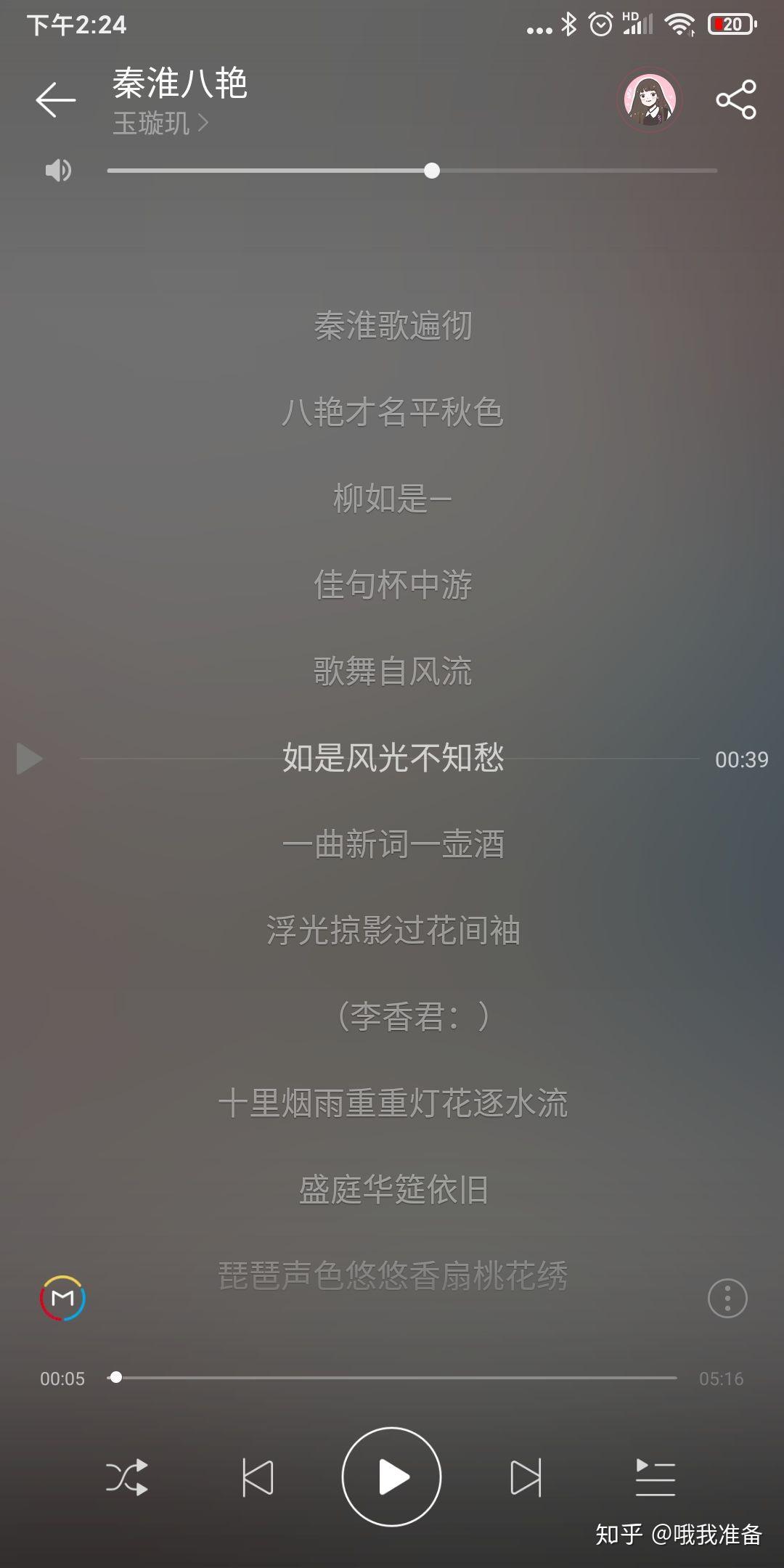Start playing the song
The width and height of the screenshot is (784, 1568).
tap(391, 1477)
